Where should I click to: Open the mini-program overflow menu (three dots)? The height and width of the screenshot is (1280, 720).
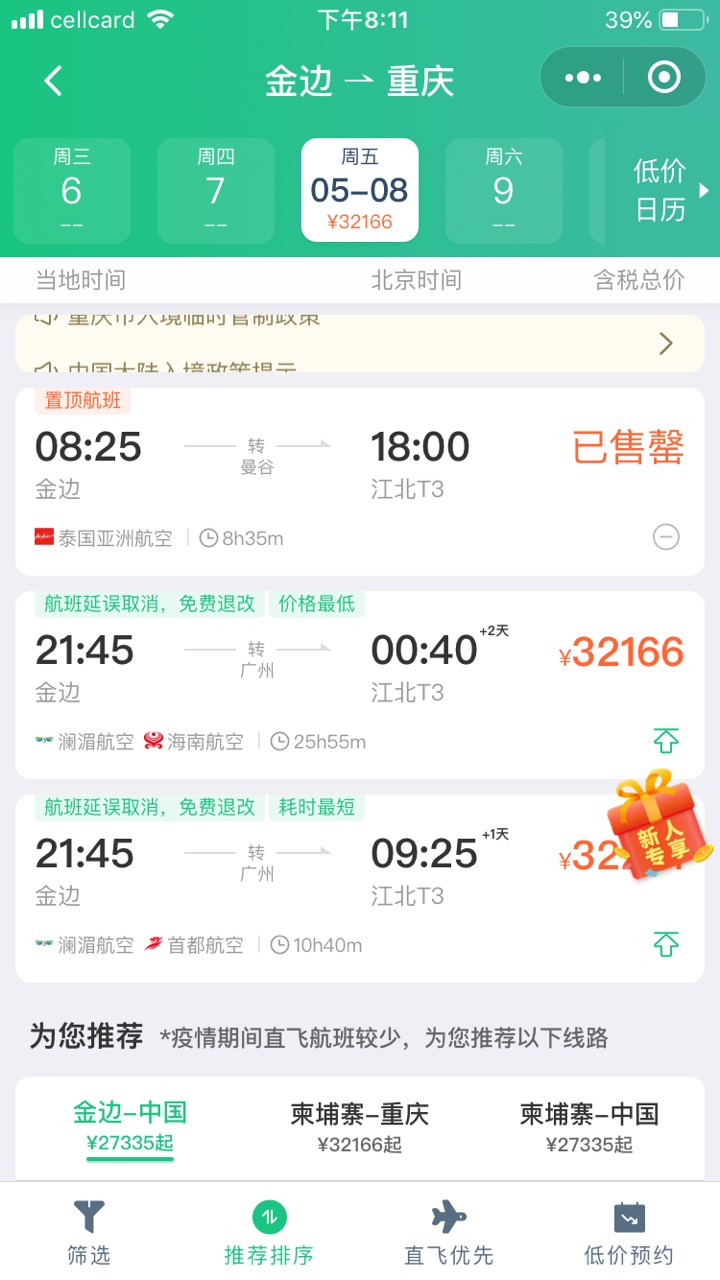tap(583, 77)
